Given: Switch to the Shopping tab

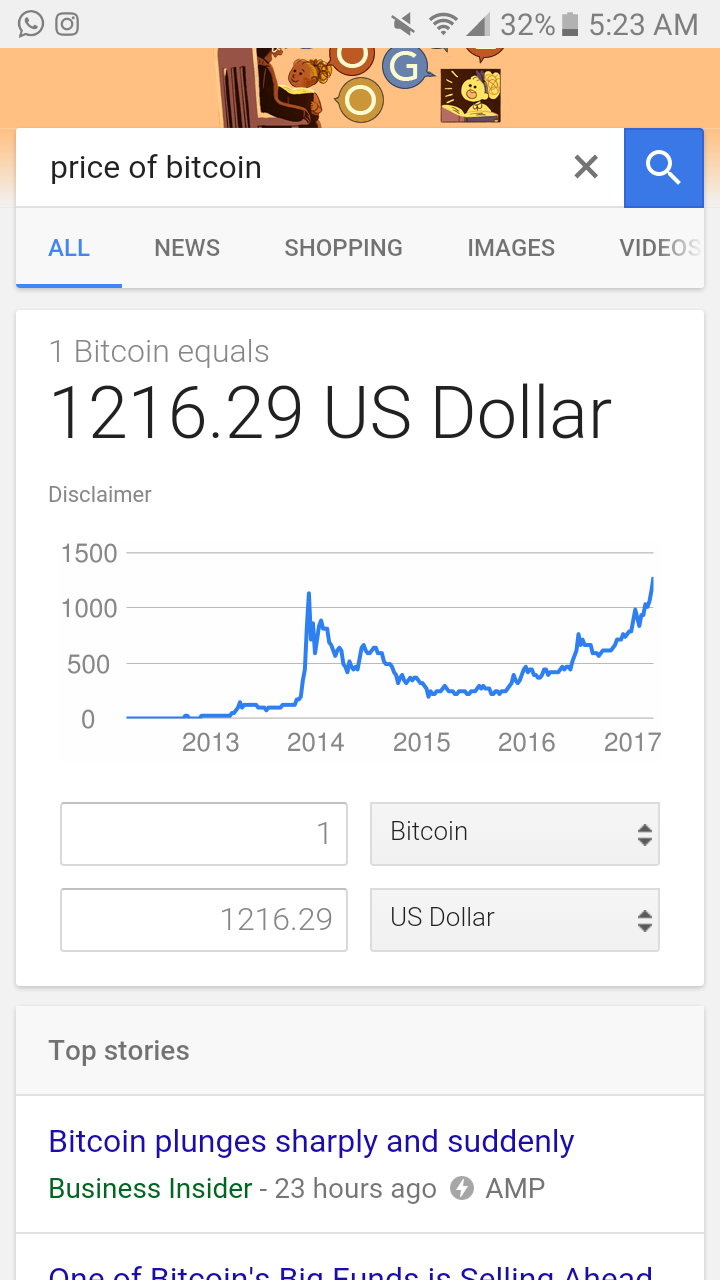Looking at the screenshot, I should 343,248.
